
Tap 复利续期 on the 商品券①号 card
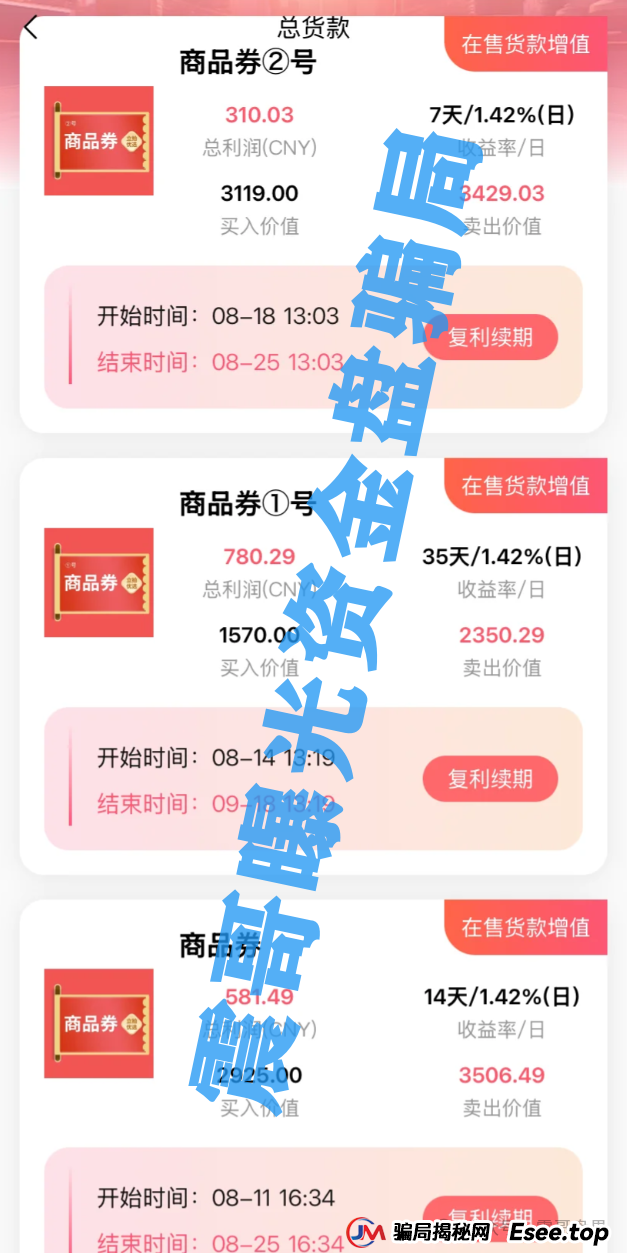coord(490,779)
